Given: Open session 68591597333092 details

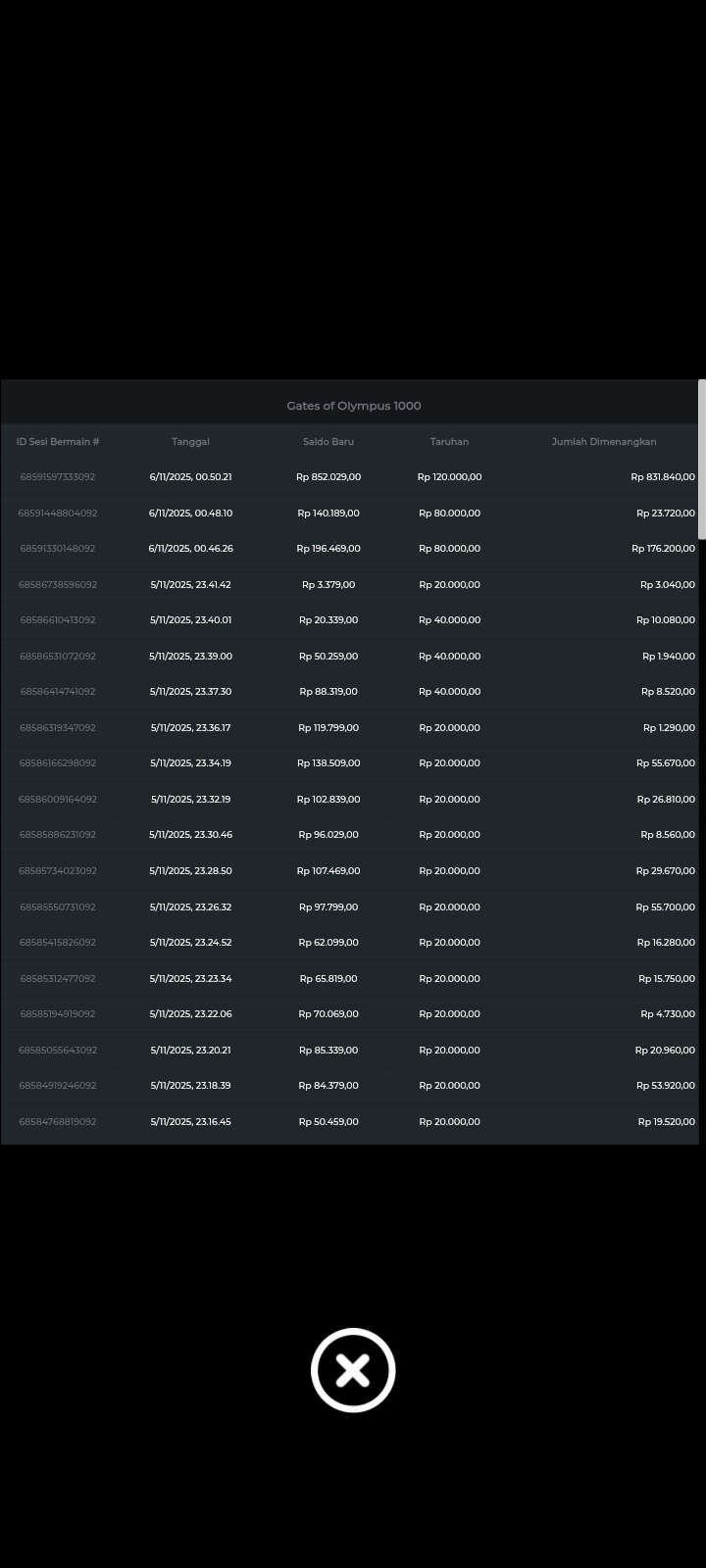Looking at the screenshot, I should (58, 477).
